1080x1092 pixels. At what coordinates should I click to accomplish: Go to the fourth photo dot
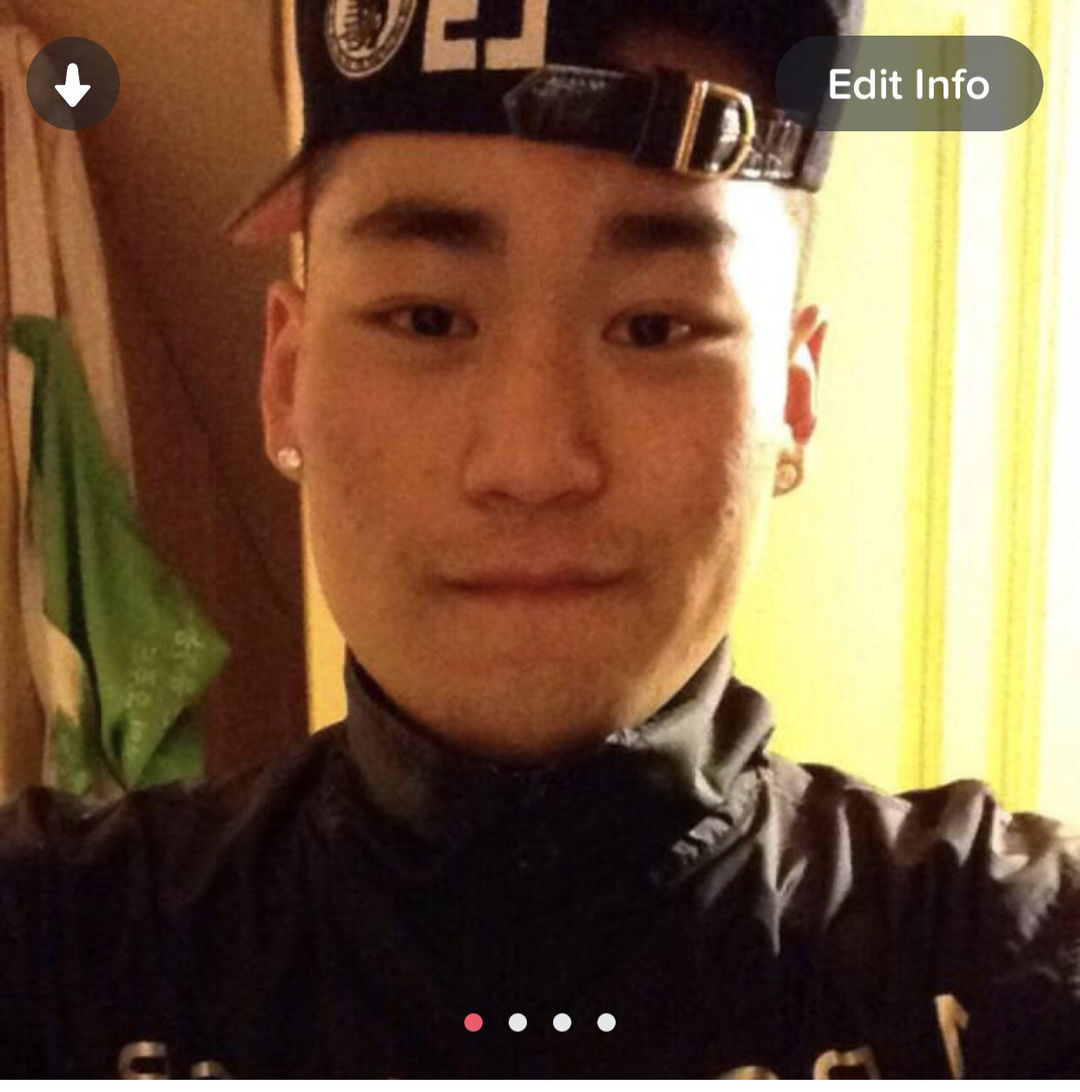click(x=606, y=1022)
